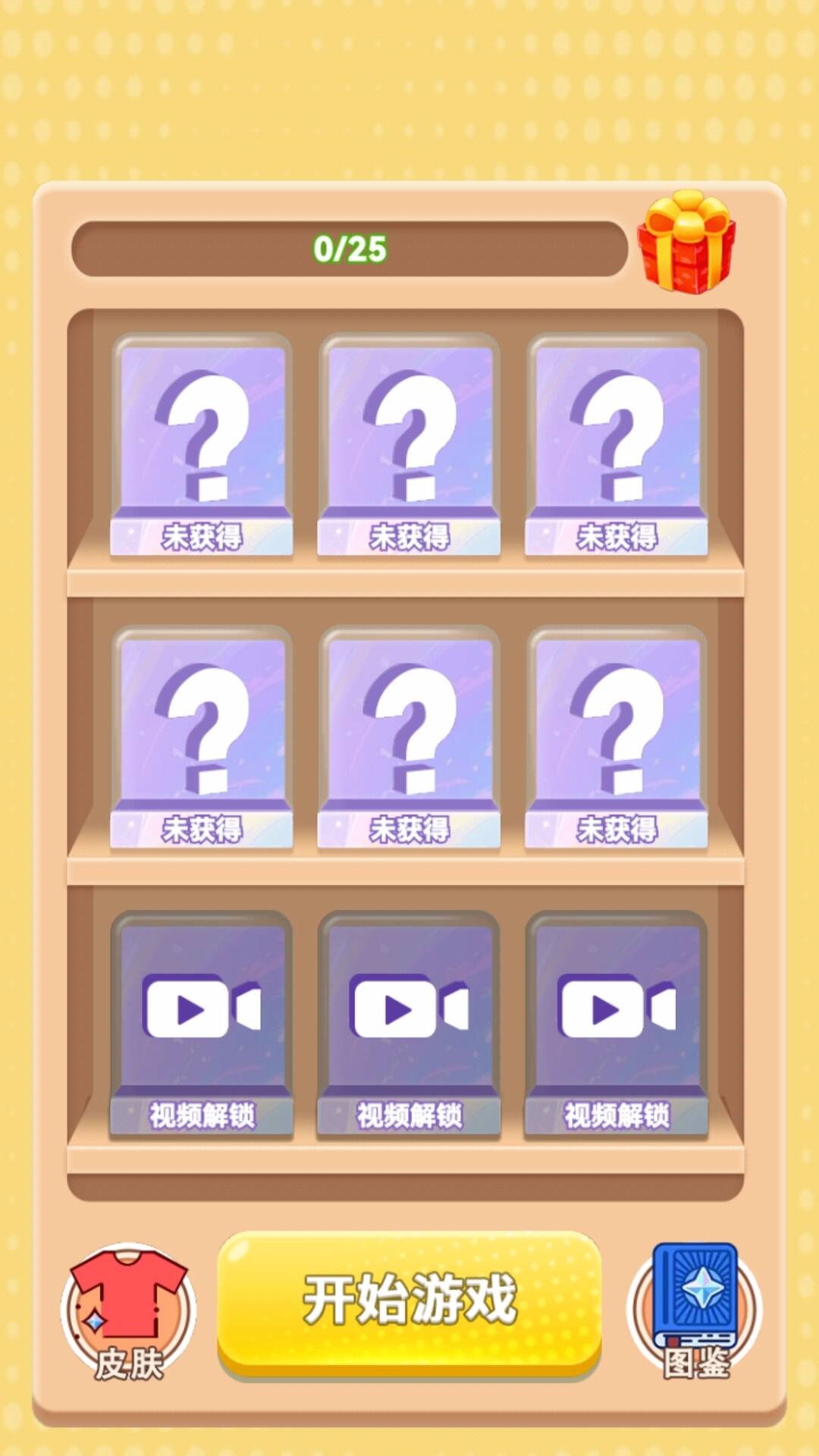Tap 开始游戏 to start the game
Viewport: 819px width, 1456px height.
click(x=409, y=1300)
